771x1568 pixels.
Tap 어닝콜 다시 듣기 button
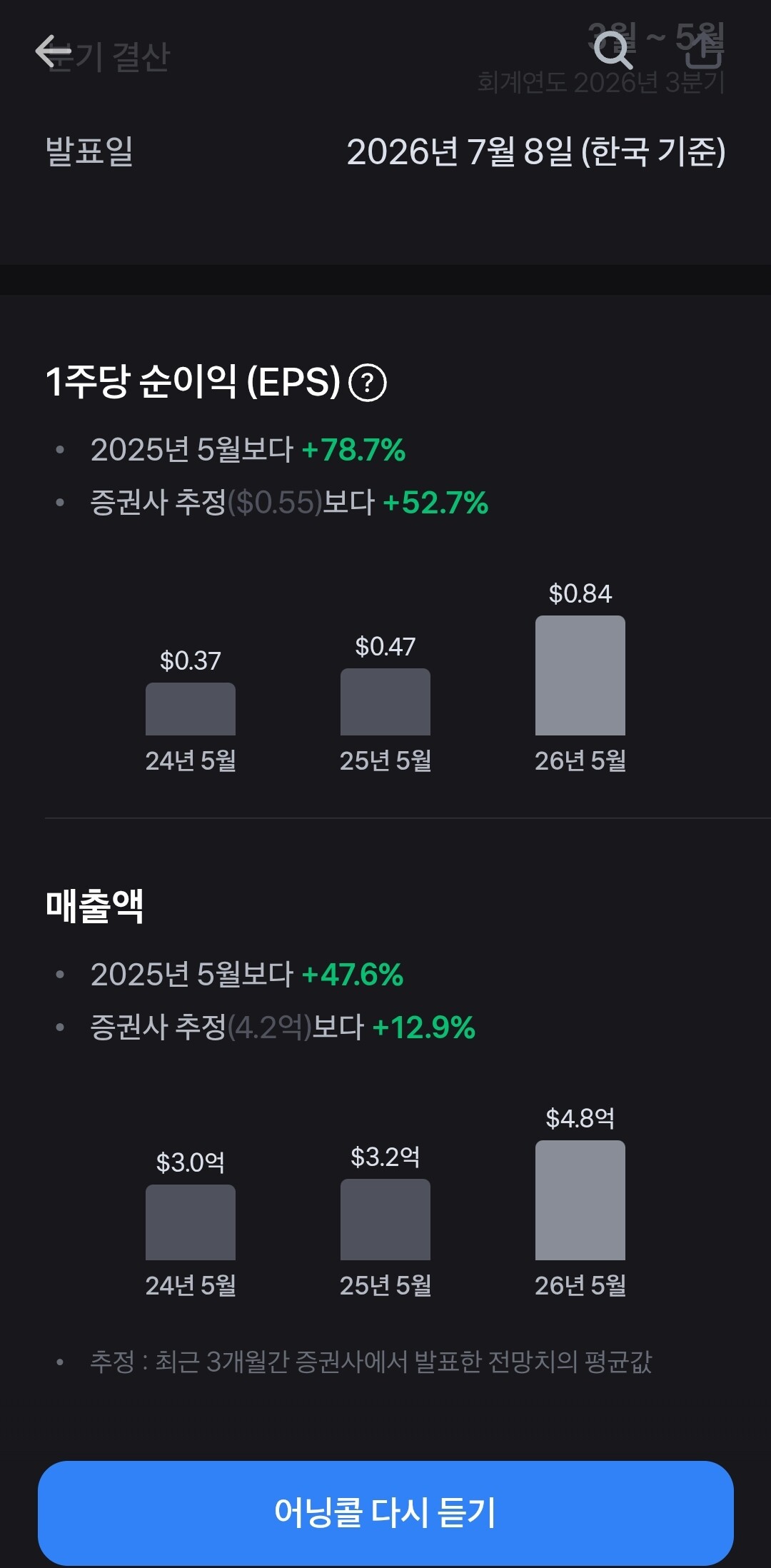pos(385,1512)
